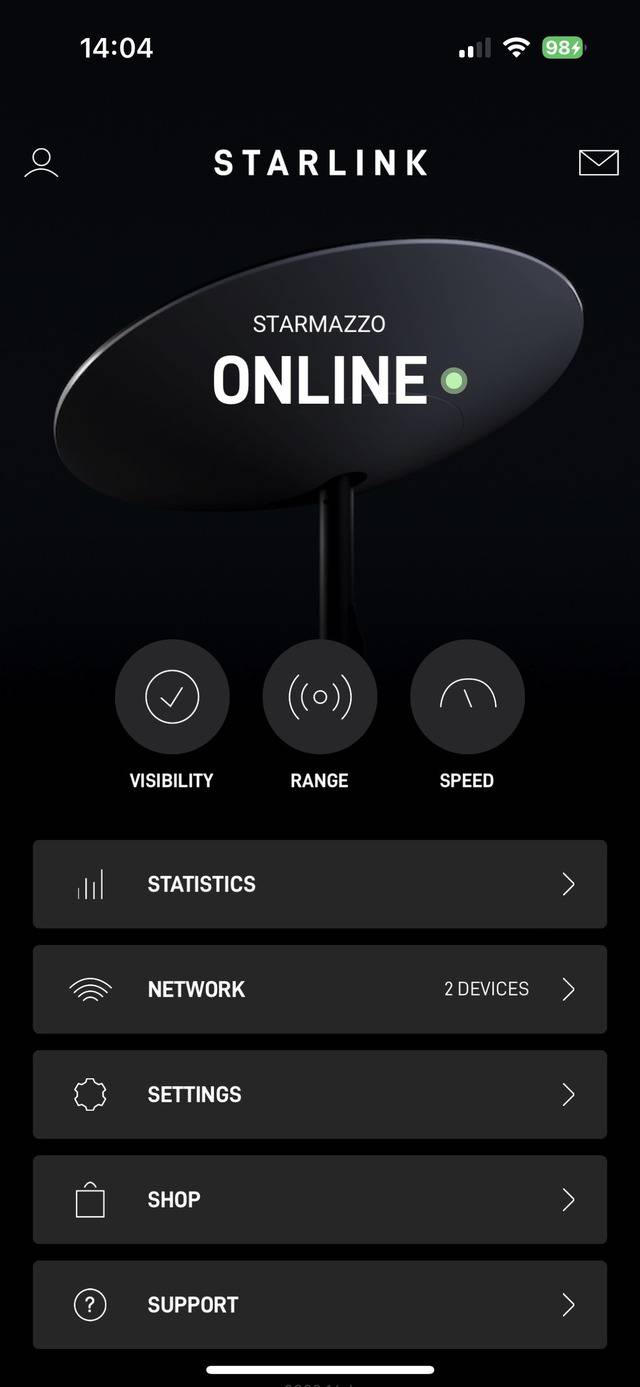Open the Range check
The height and width of the screenshot is (1387, 640).
[x=319, y=697]
